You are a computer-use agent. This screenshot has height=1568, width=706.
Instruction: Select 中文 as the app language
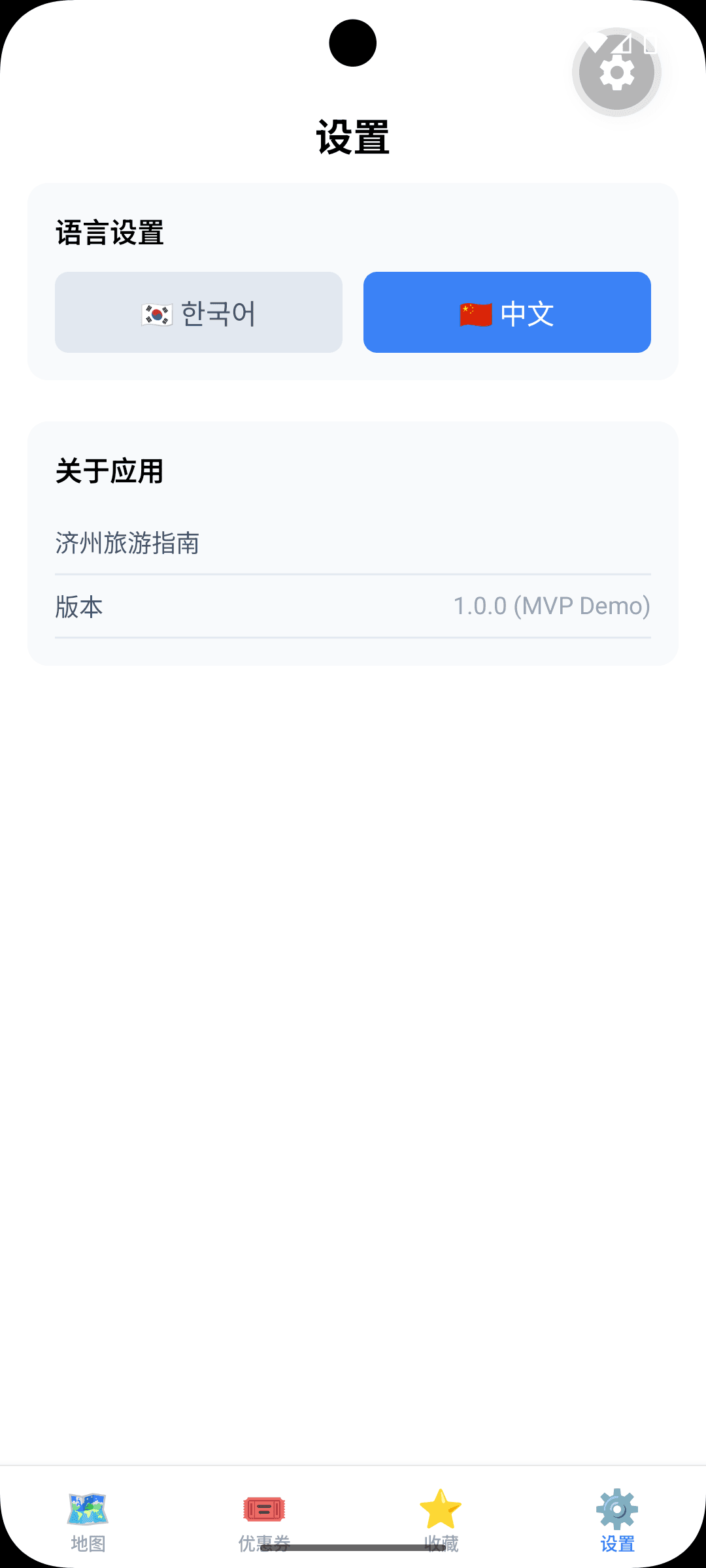tap(507, 312)
